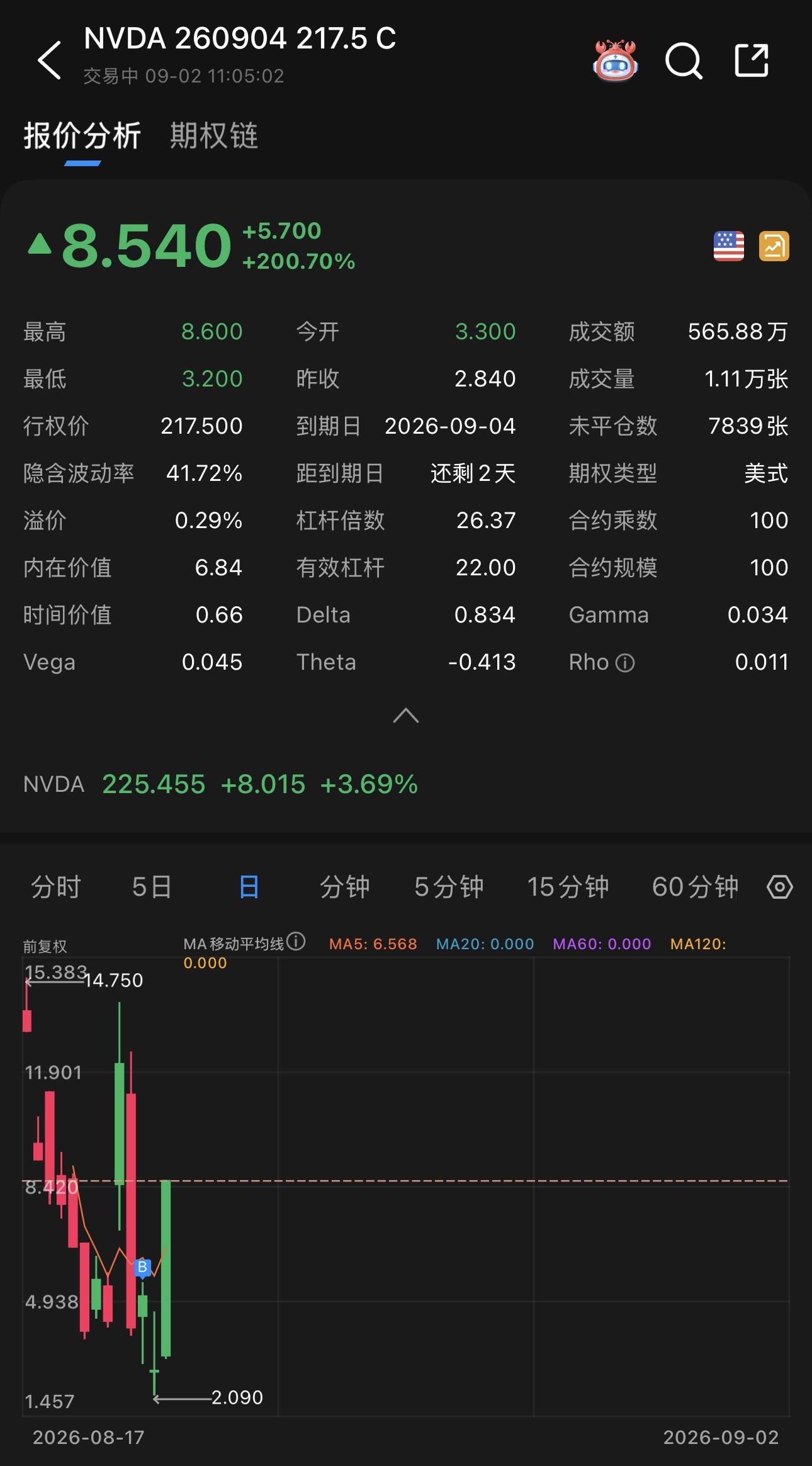Open the robot assistant icon

(x=615, y=60)
